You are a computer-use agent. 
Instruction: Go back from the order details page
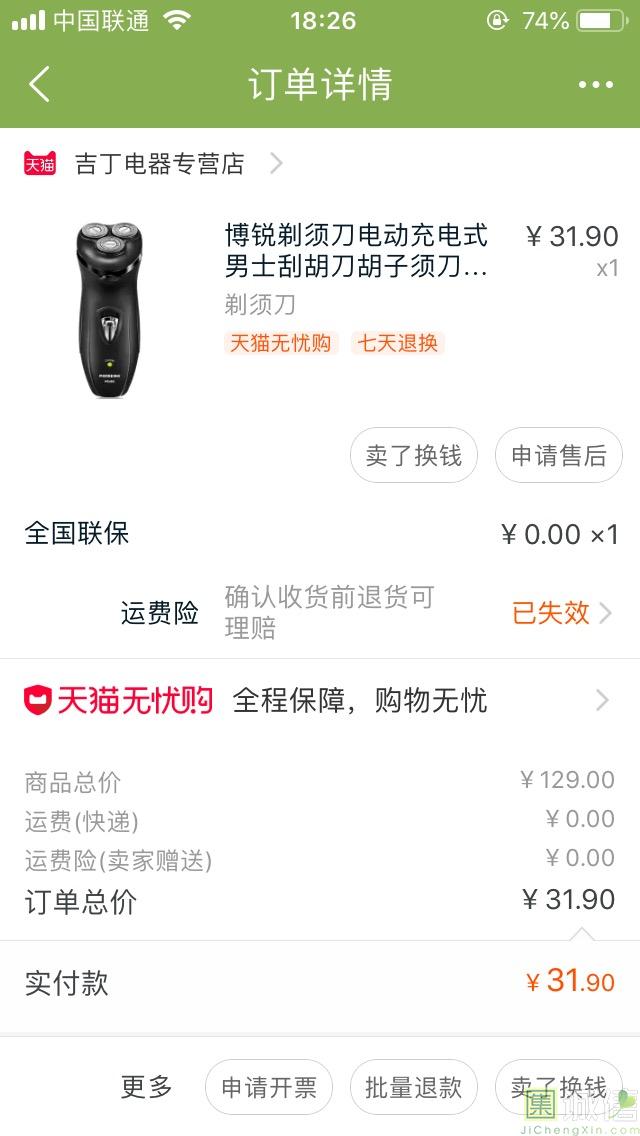pos(39,85)
